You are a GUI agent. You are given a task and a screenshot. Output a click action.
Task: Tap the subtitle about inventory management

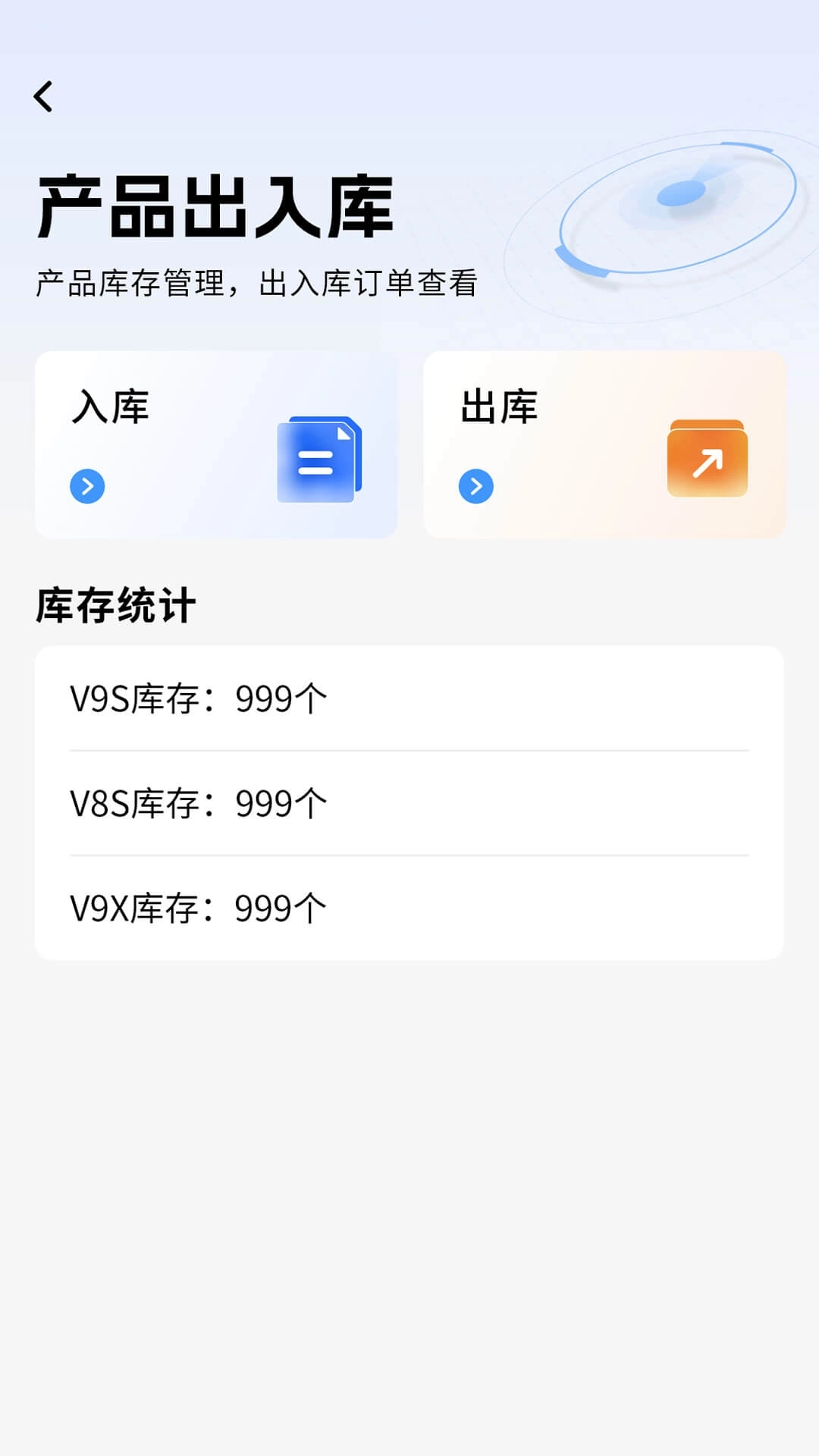click(x=258, y=286)
